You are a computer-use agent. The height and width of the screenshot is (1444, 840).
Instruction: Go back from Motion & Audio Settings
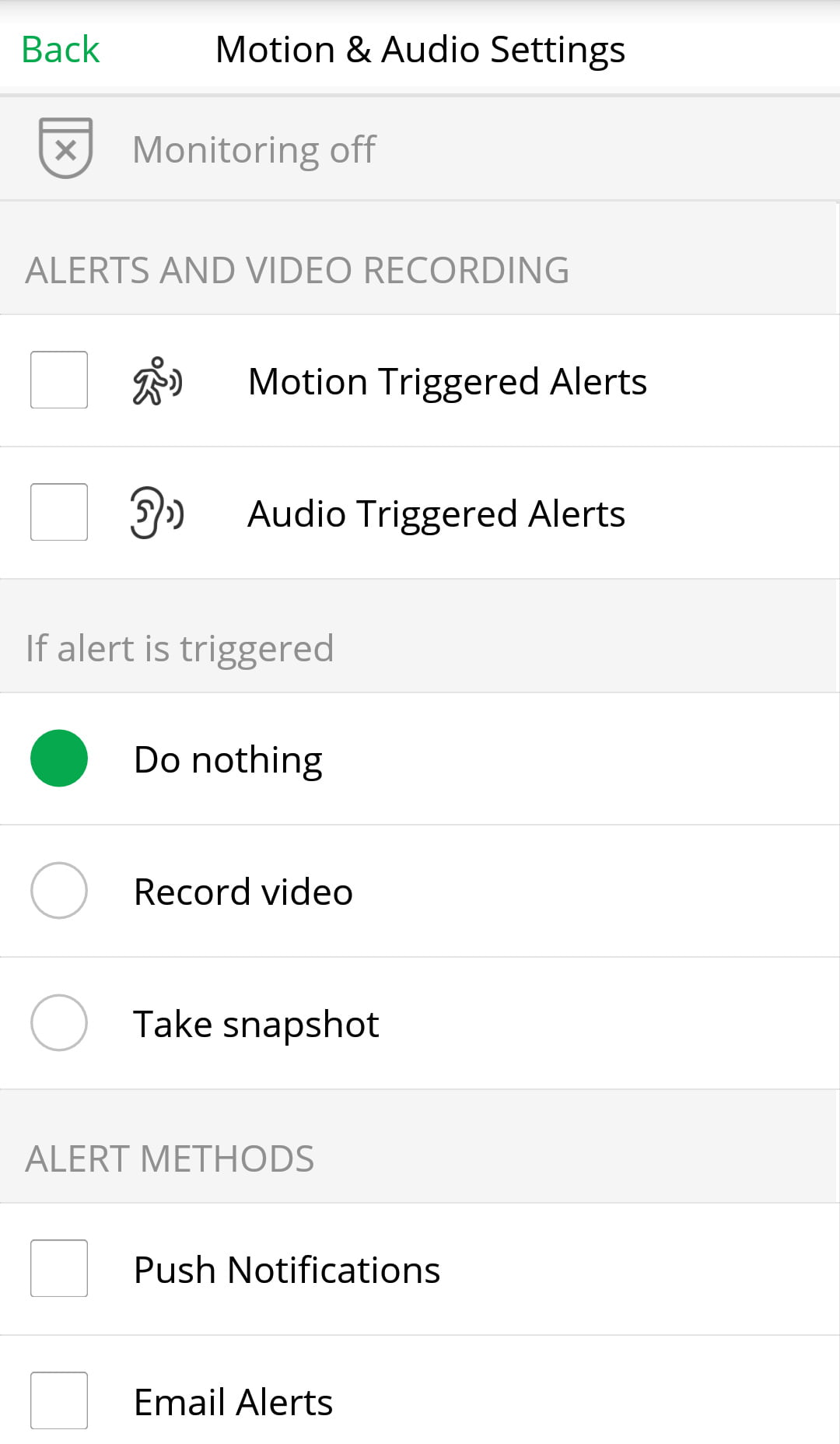(x=61, y=50)
